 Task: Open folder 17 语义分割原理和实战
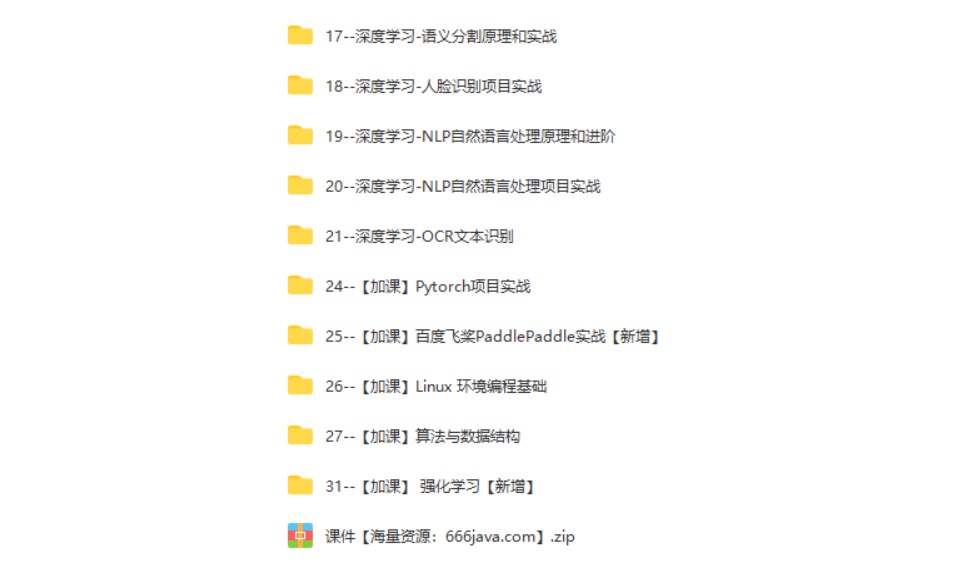coord(440,37)
